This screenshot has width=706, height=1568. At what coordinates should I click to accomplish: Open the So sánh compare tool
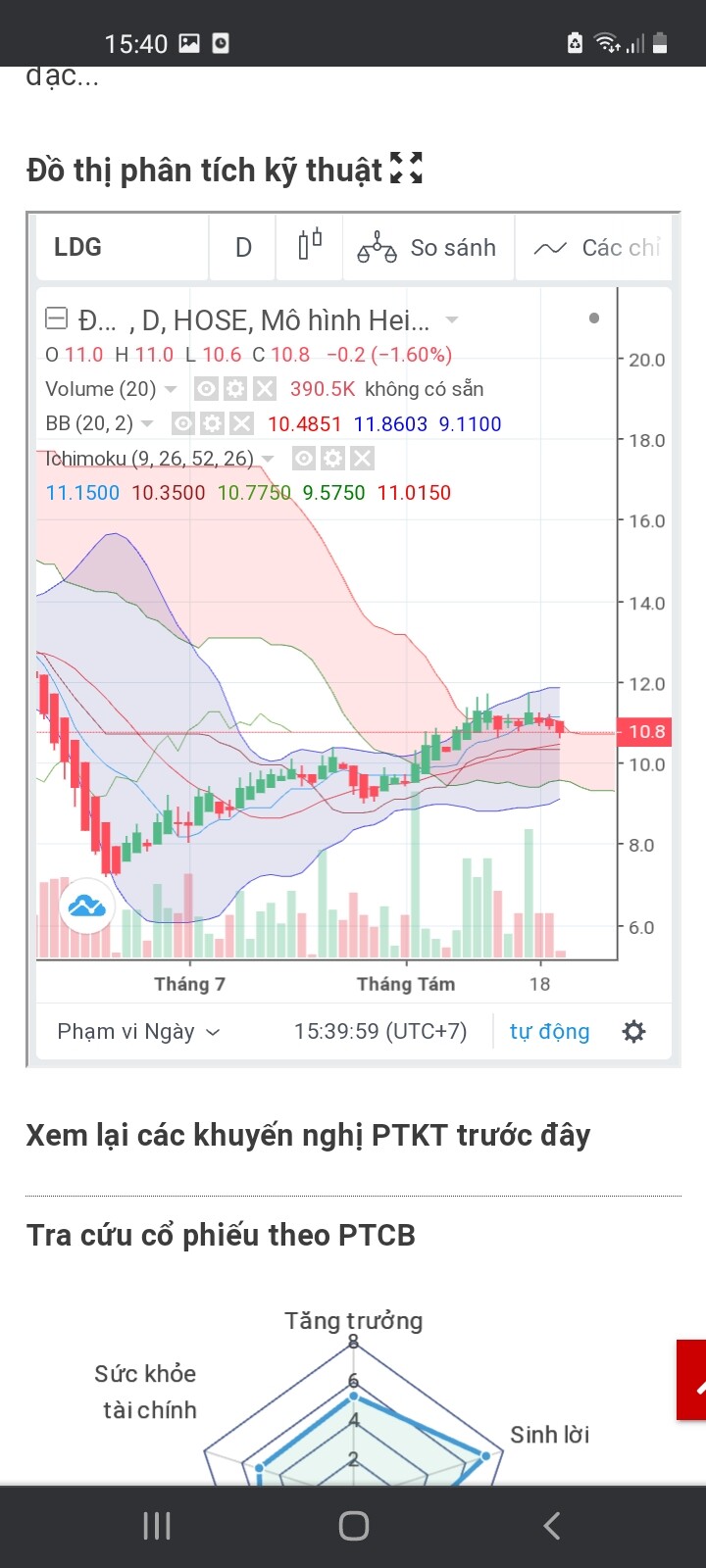pyautogui.click(x=428, y=248)
